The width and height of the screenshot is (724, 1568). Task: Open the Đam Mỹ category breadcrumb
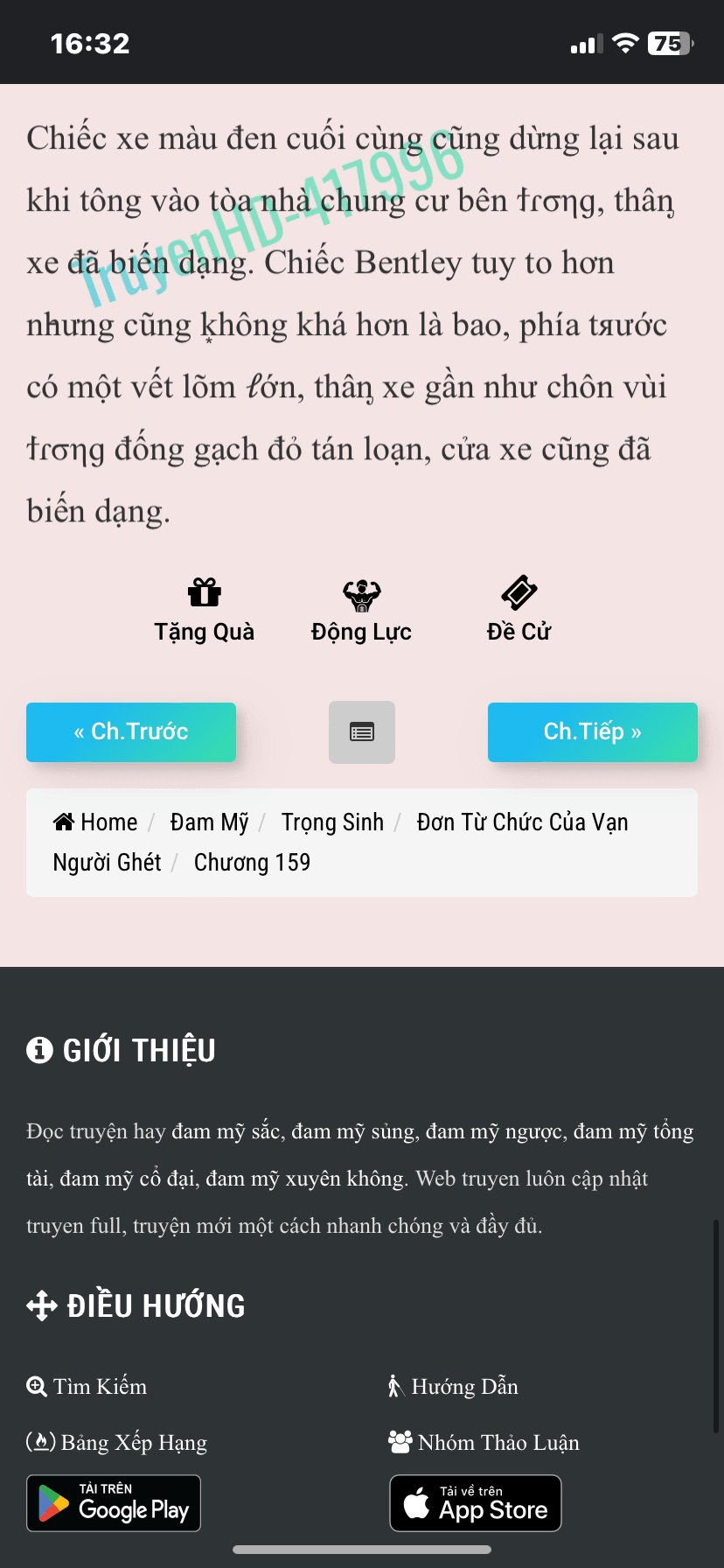210,822
